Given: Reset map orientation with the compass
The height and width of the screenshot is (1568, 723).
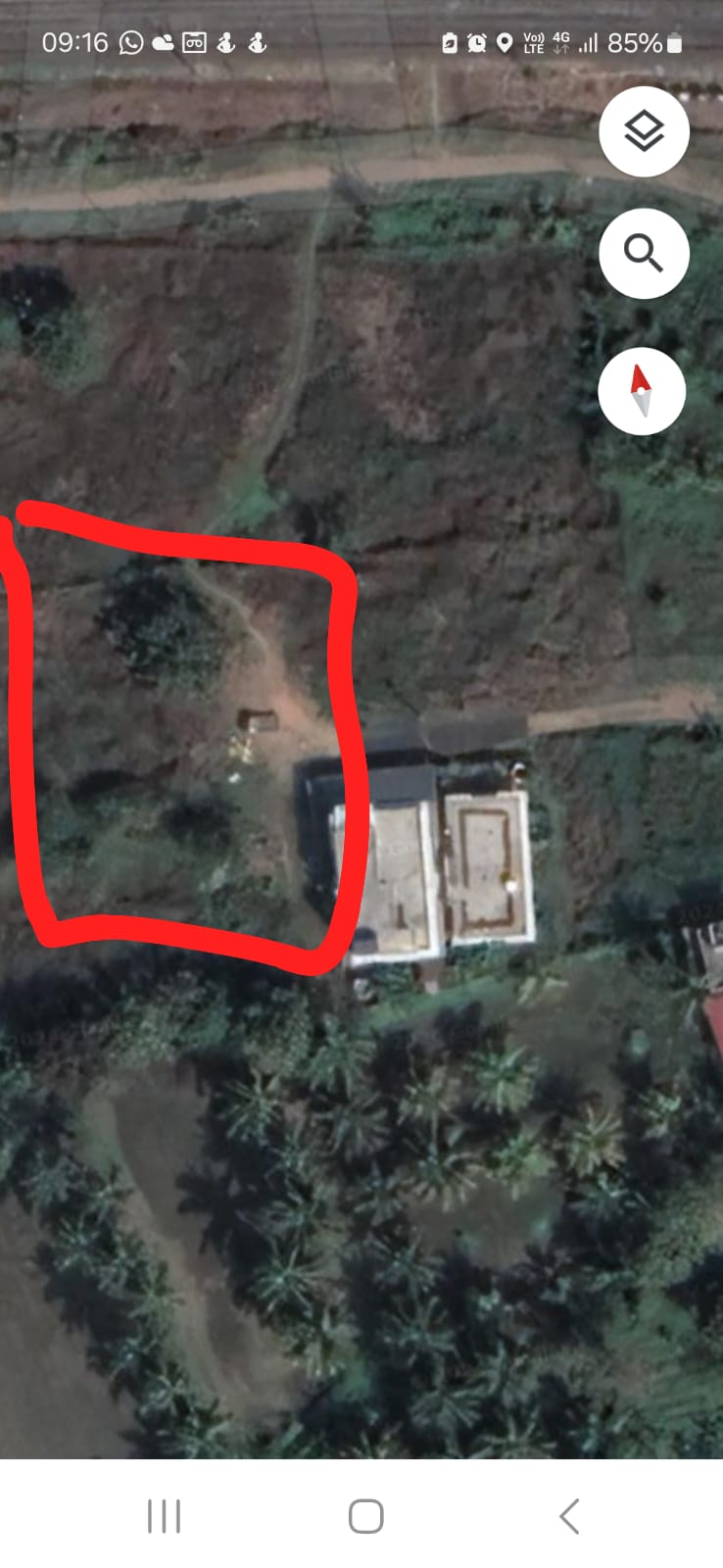Looking at the screenshot, I should [x=642, y=390].
